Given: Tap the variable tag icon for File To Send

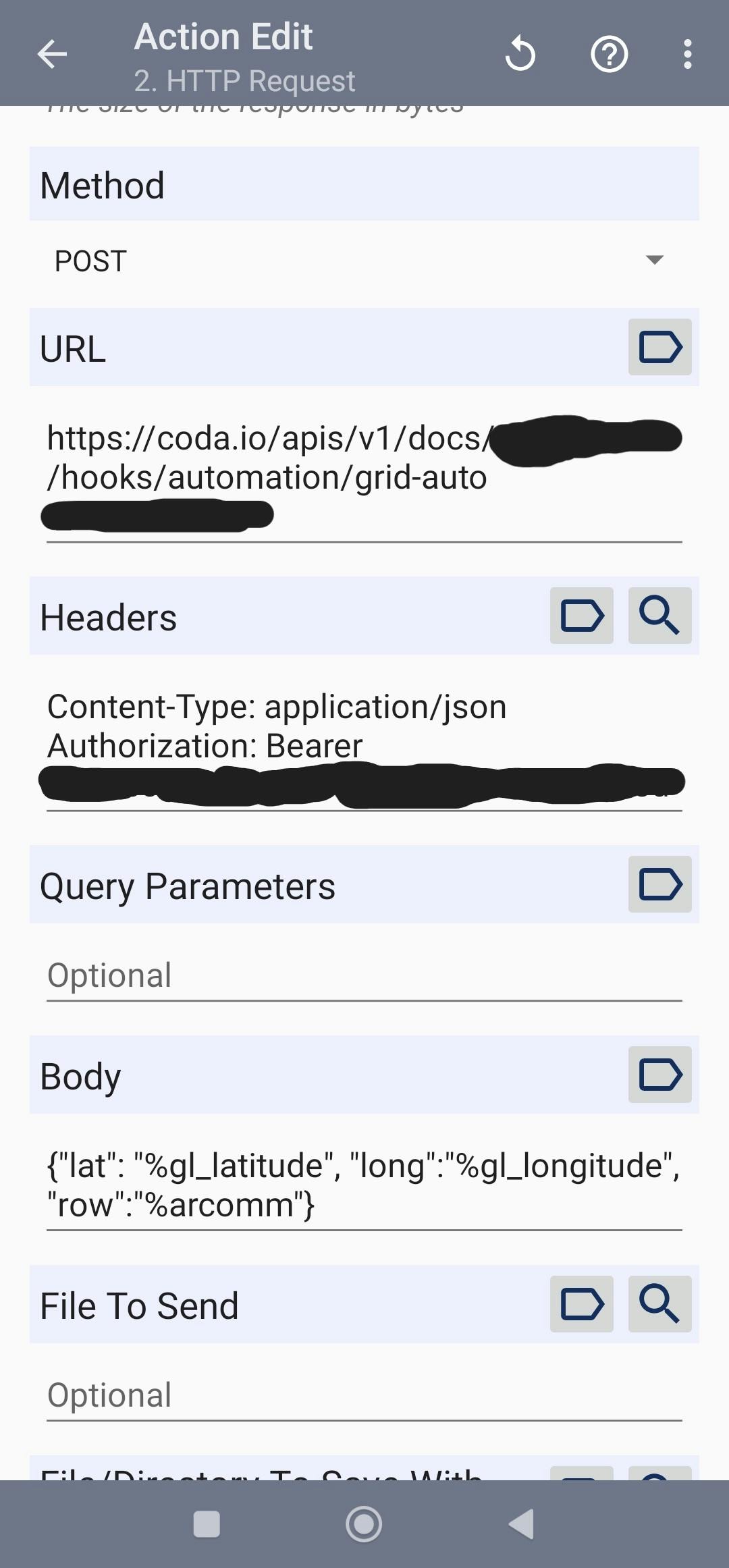Looking at the screenshot, I should (x=581, y=1304).
